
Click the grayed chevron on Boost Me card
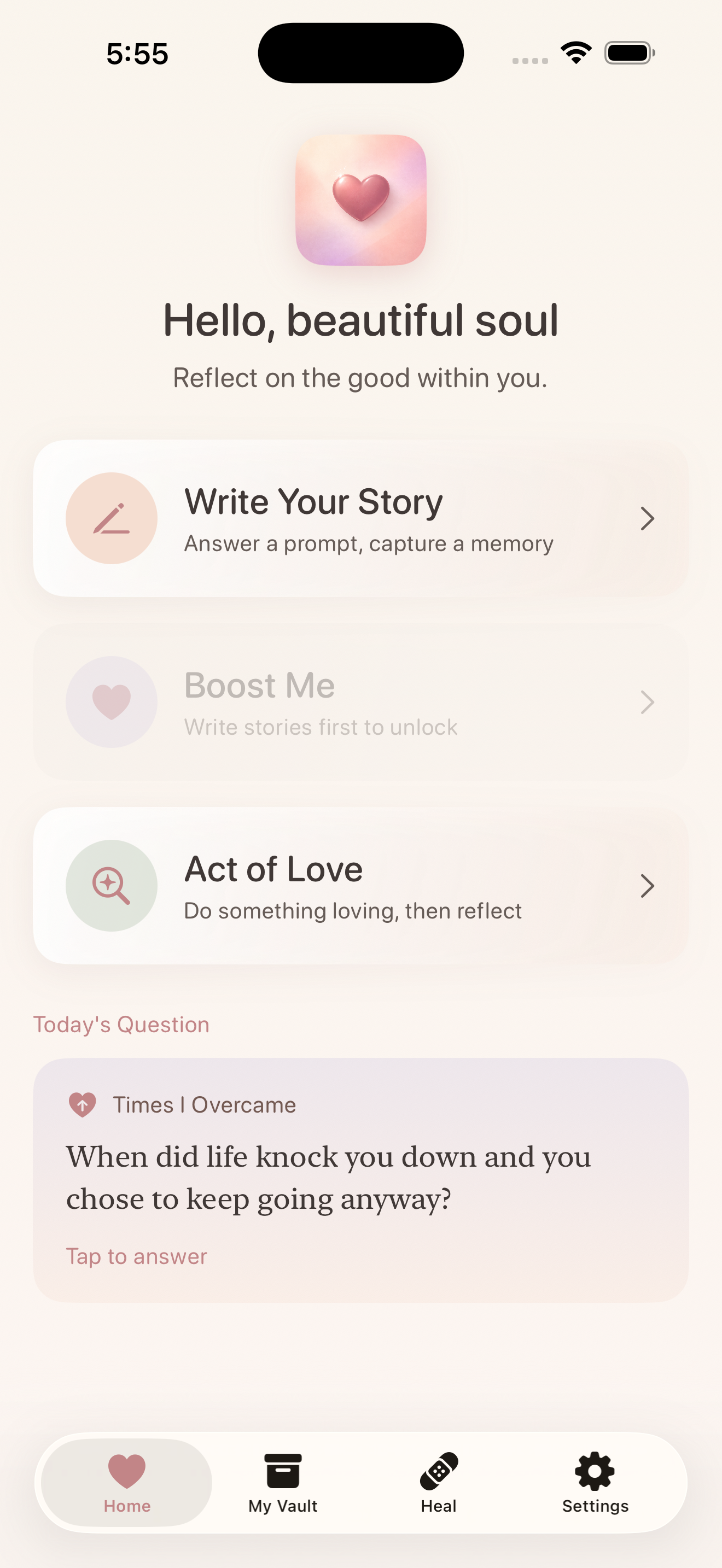click(x=648, y=701)
